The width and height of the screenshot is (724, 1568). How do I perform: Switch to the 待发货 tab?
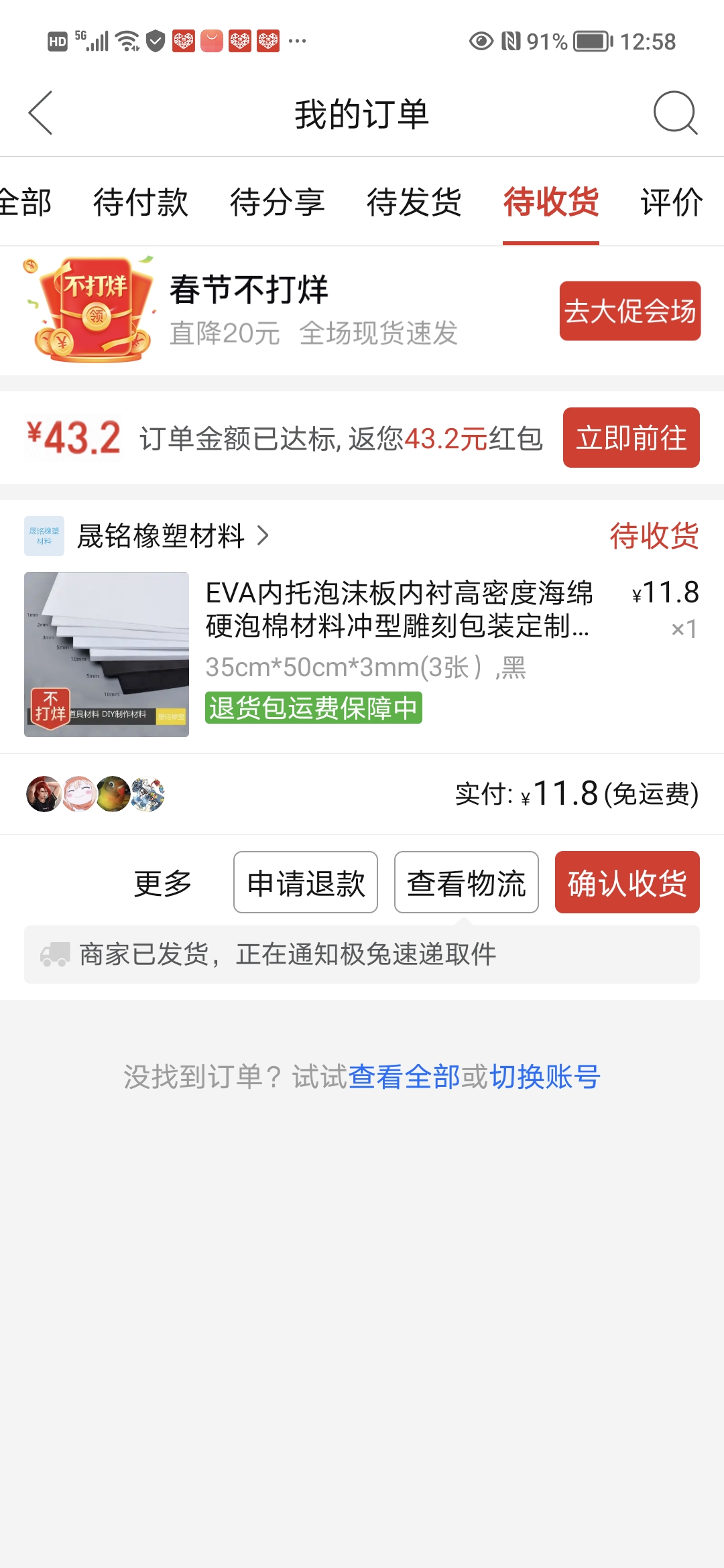414,202
